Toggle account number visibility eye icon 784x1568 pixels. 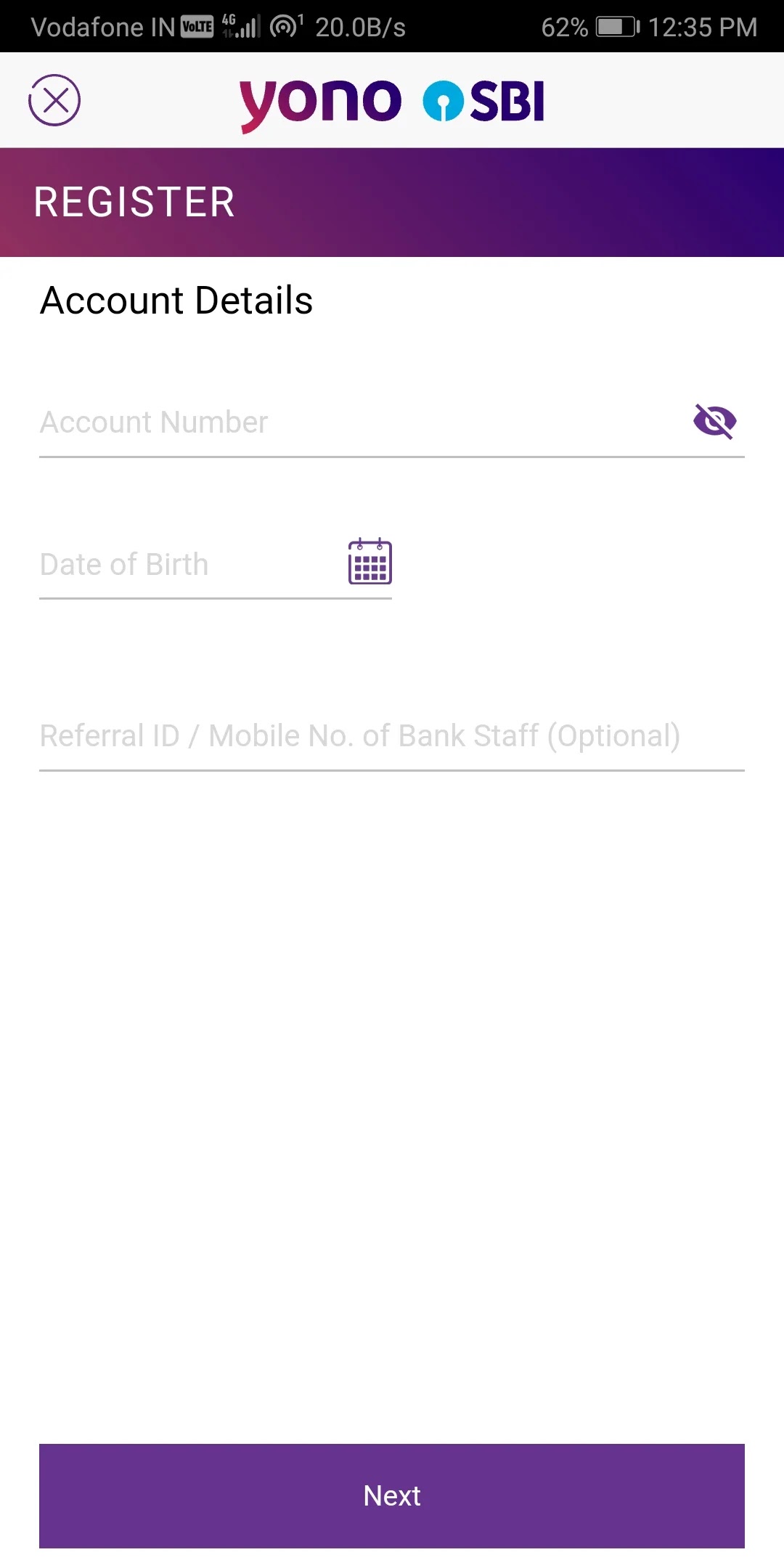[715, 422]
